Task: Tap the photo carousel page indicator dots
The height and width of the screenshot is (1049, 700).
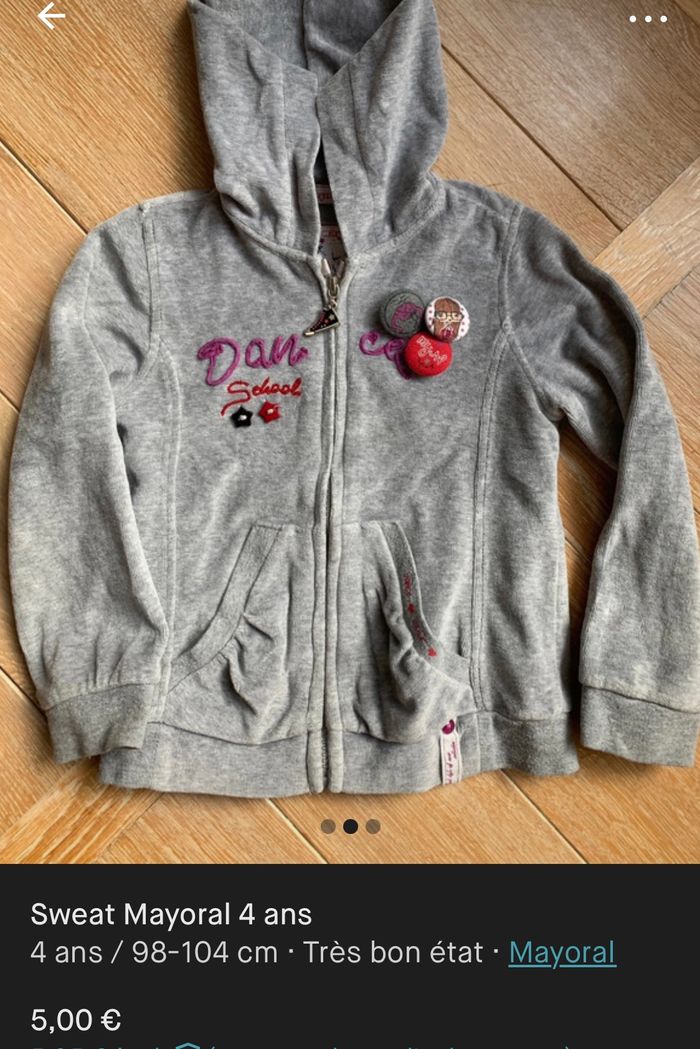Action: coord(350,826)
